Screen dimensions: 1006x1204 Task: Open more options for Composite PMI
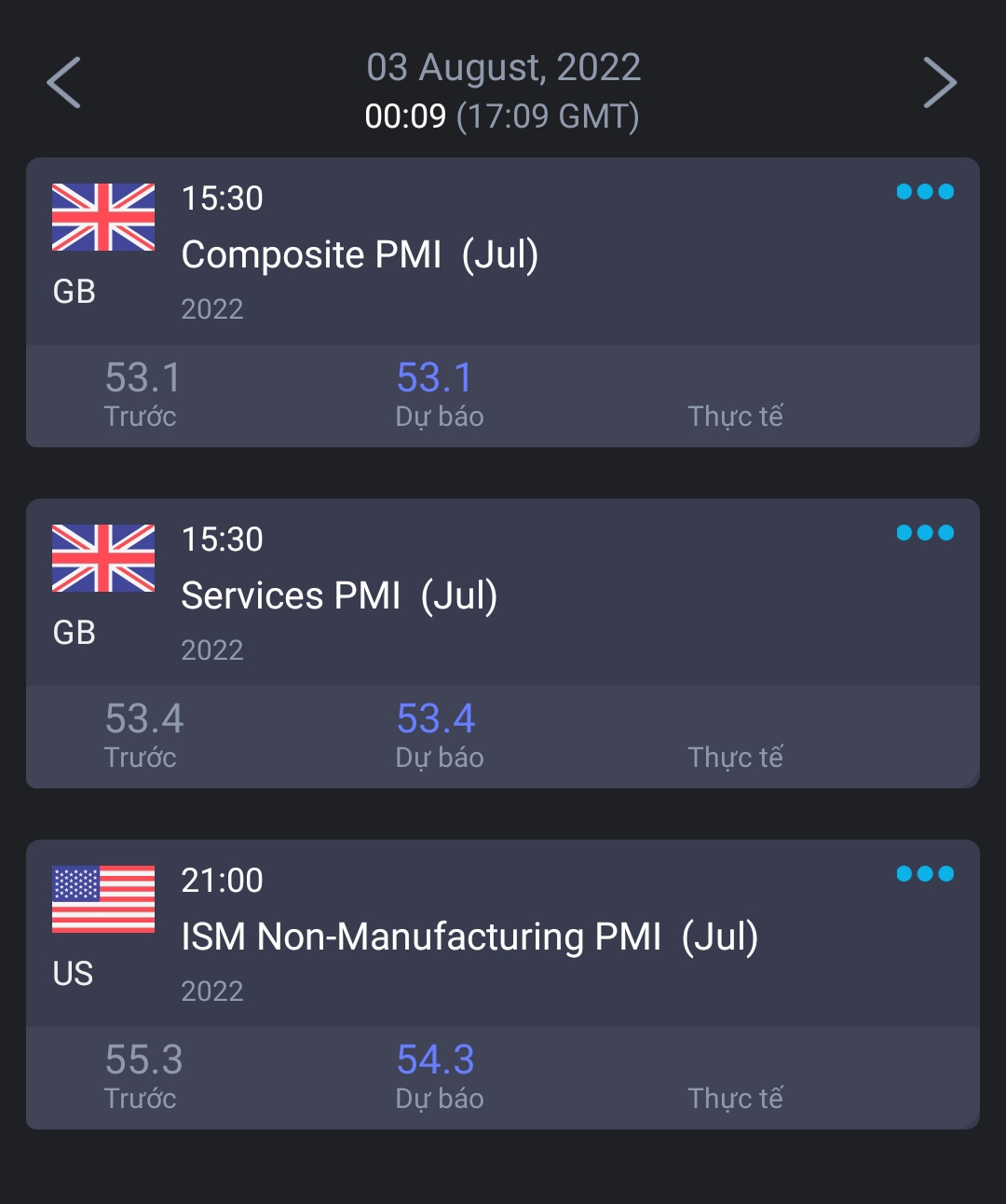point(924,192)
